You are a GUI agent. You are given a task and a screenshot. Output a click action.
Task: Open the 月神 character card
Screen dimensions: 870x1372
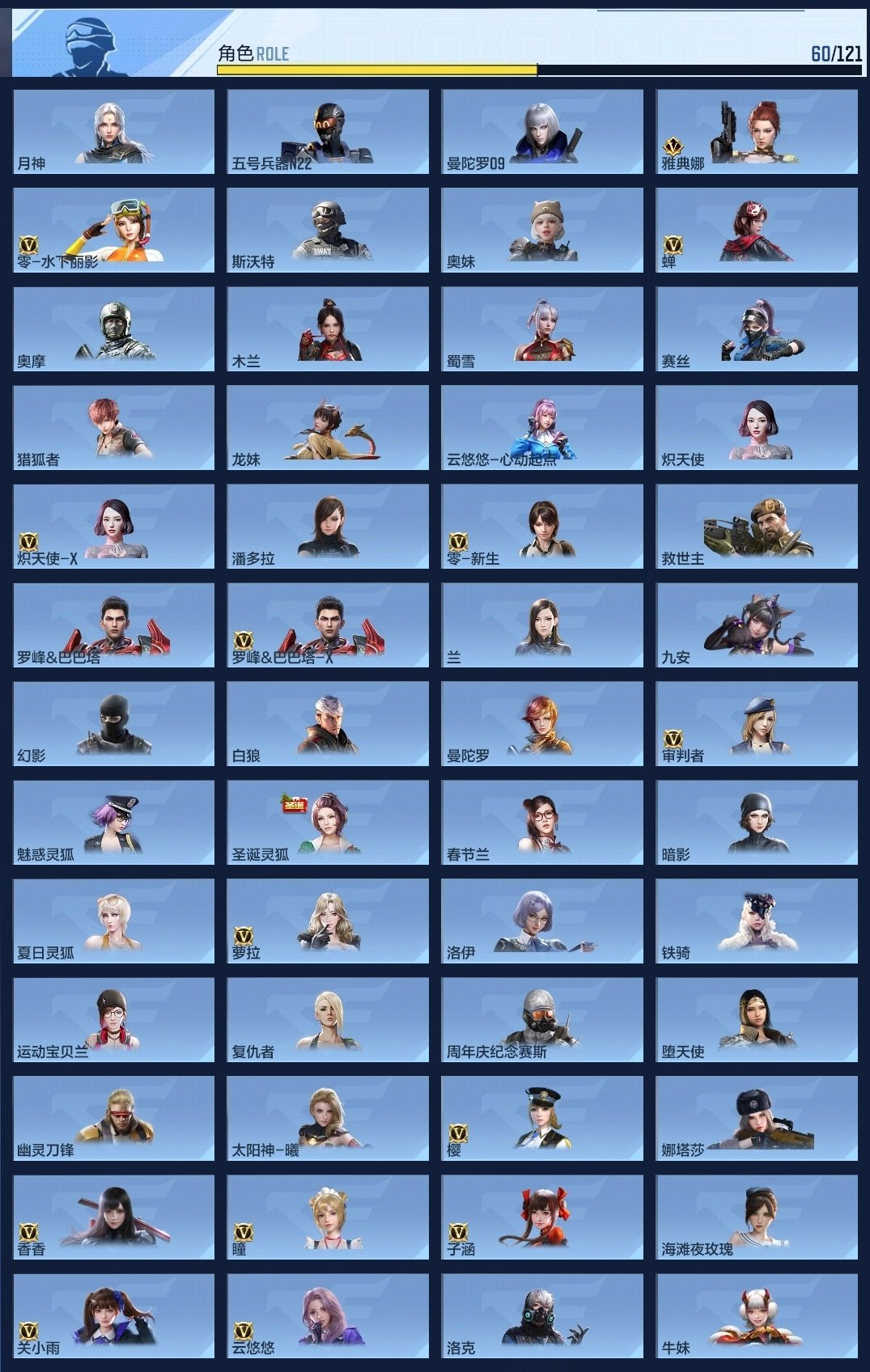(114, 131)
